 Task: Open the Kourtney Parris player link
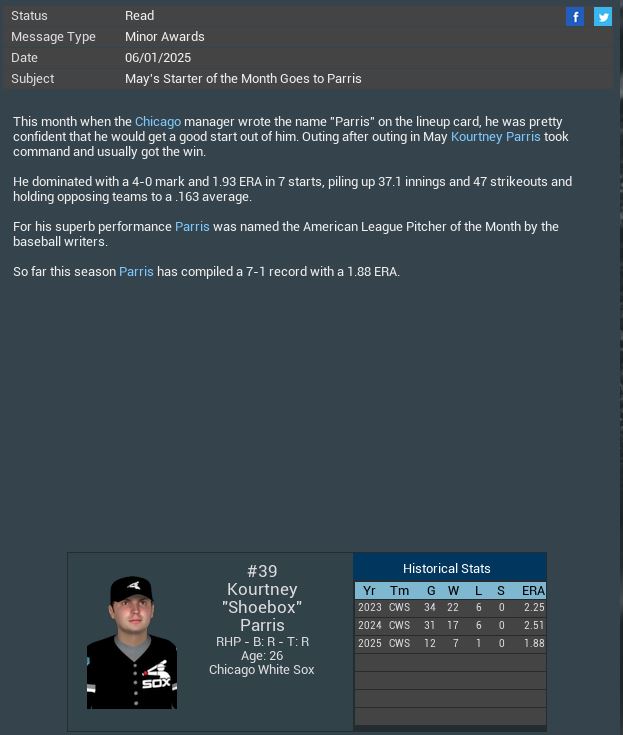[x=495, y=136]
